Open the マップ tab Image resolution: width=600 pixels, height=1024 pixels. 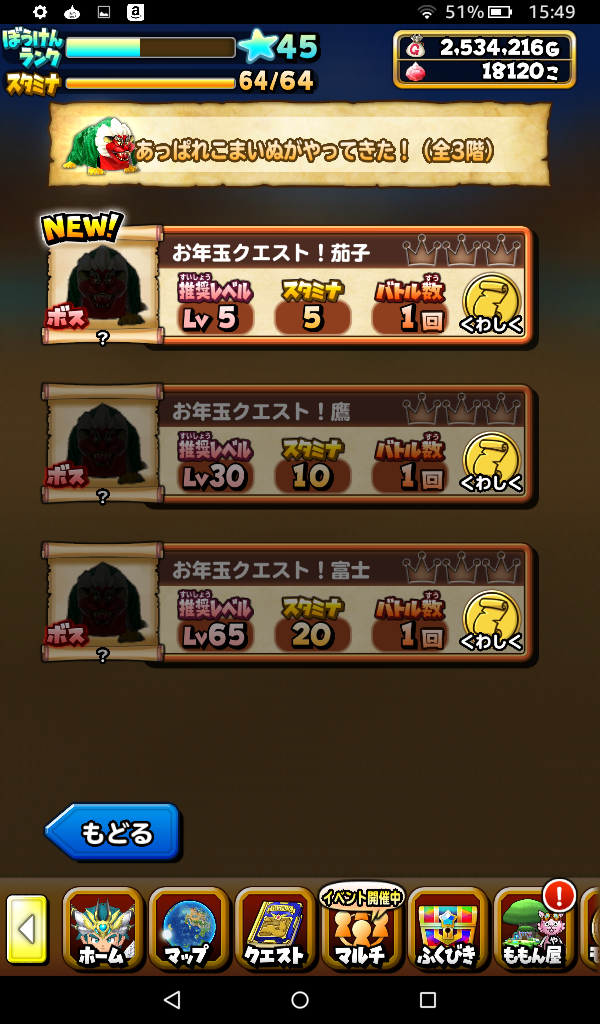click(188, 928)
